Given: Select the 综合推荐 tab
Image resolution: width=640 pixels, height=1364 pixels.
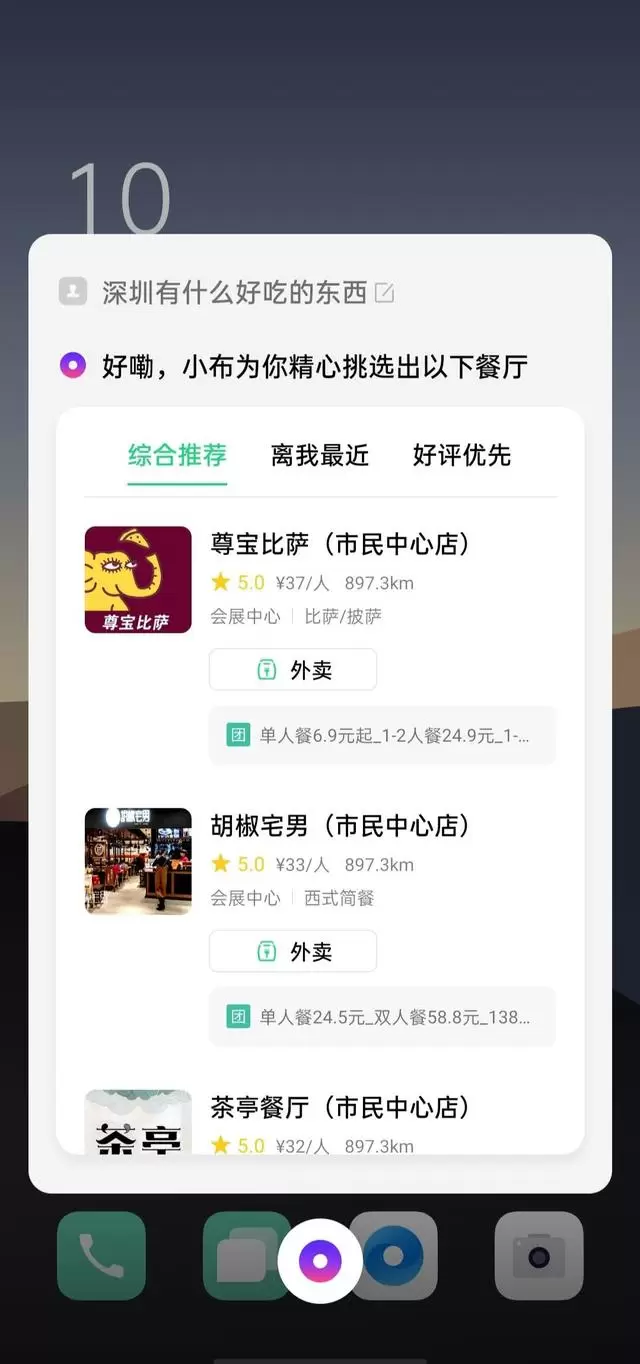Looking at the screenshot, I should point(178,456).
